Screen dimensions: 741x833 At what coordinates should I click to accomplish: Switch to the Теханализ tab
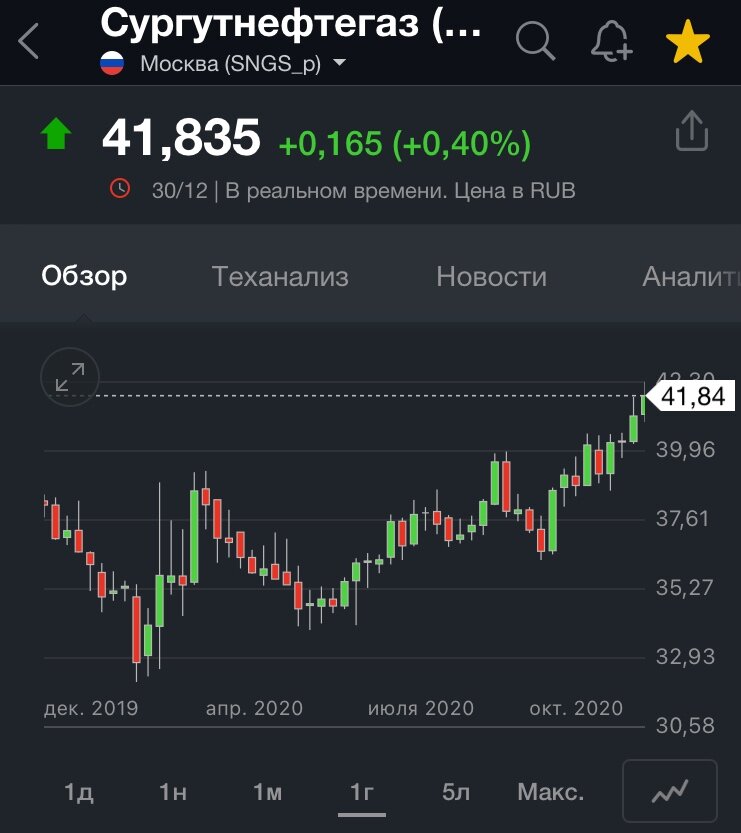280,276
